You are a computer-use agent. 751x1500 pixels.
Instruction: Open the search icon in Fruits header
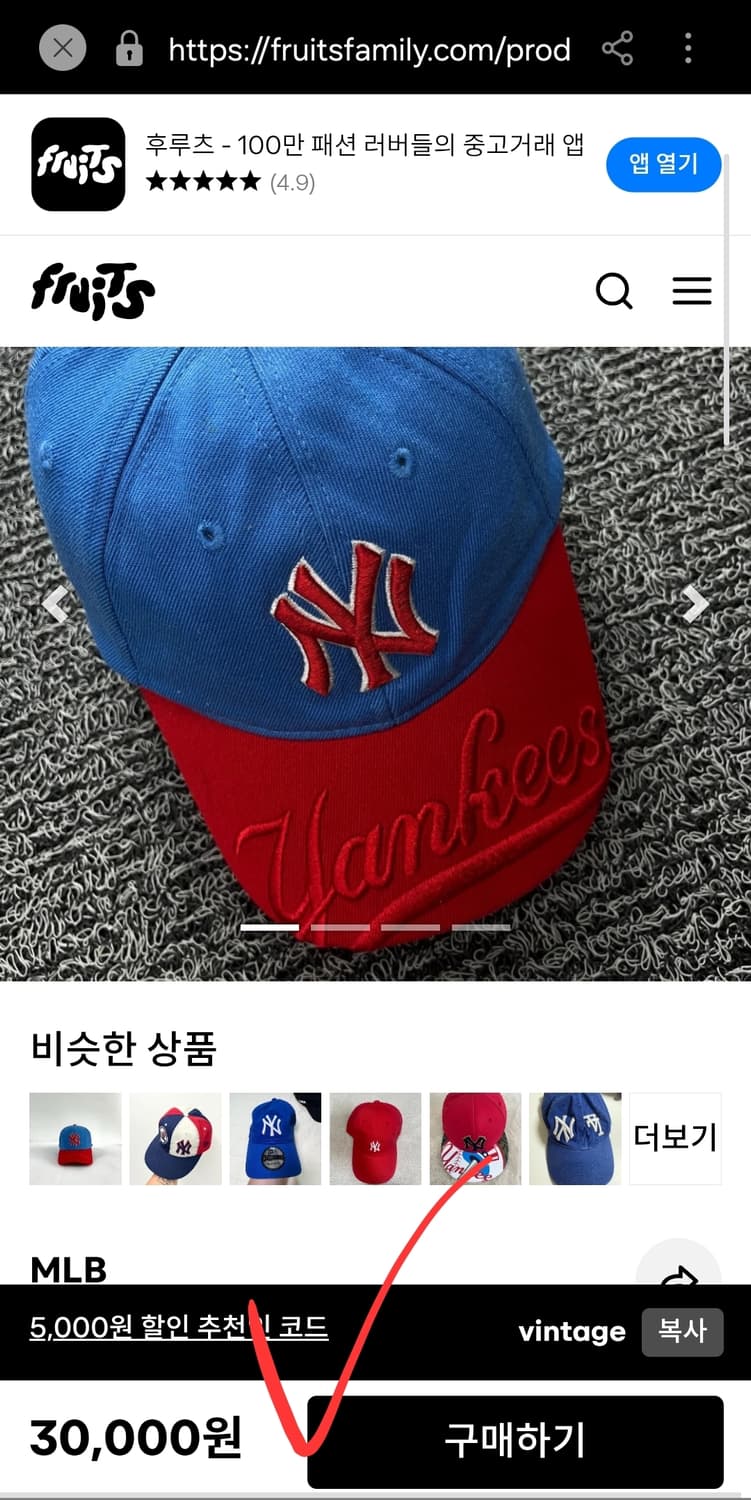(x=614, y=291)
